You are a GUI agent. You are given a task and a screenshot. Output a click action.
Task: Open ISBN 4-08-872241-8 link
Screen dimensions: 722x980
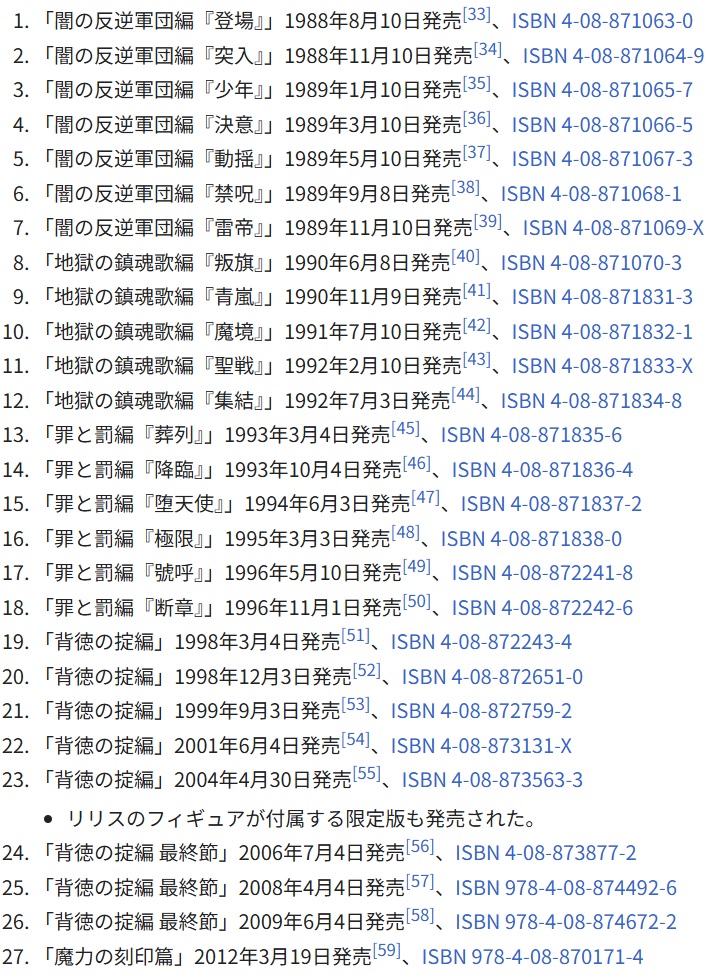click(x=541, y=573)
